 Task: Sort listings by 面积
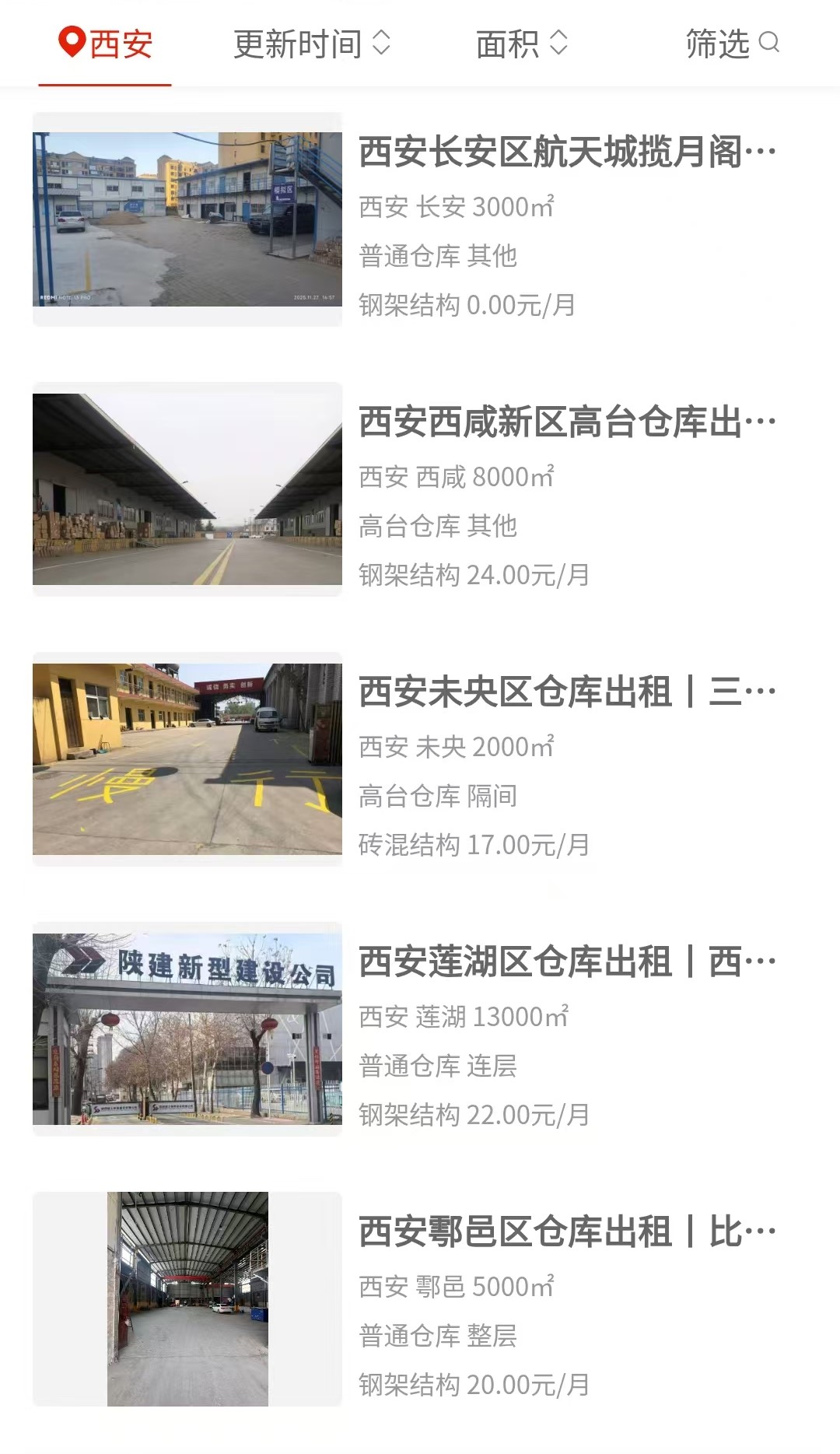pos(522,44)
